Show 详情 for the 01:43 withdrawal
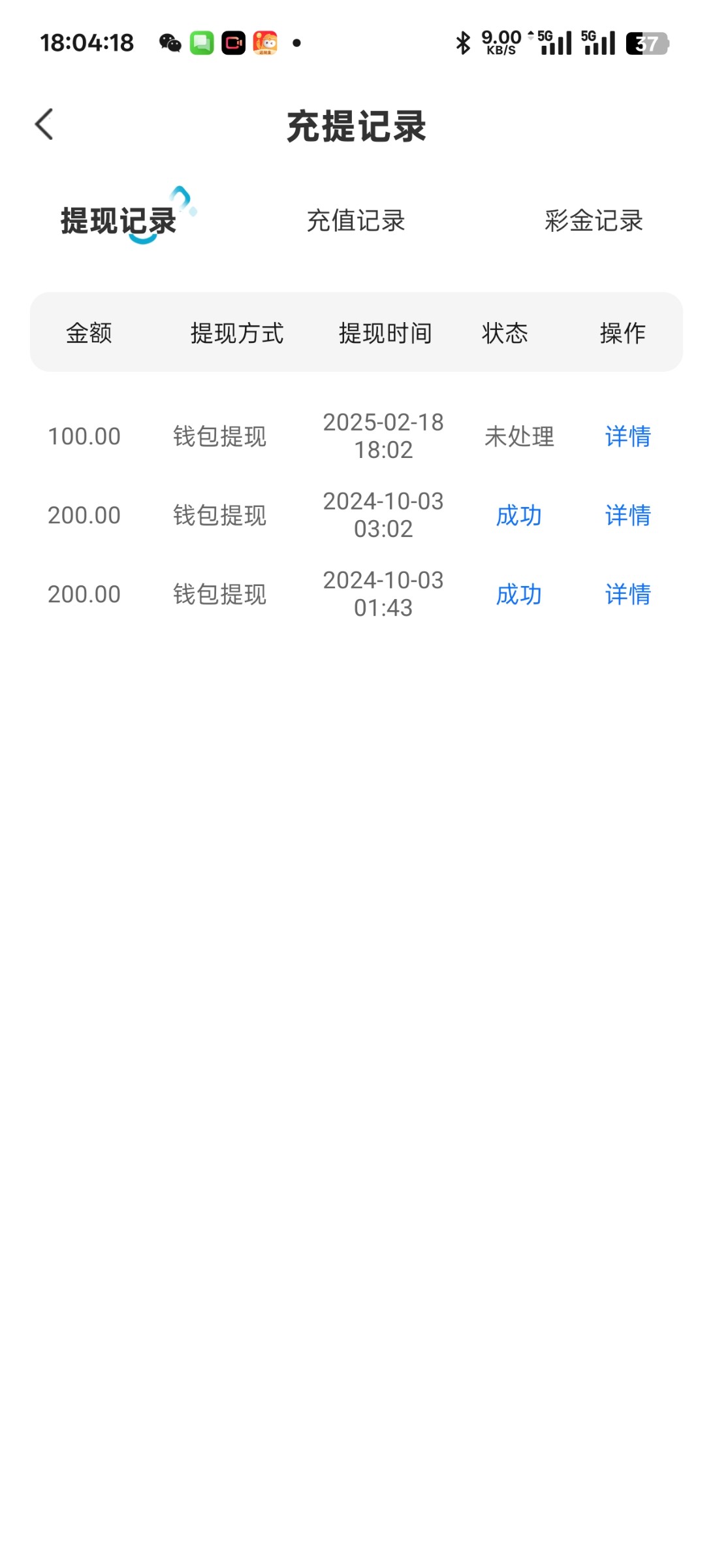This screenshot has height=1568, width=713. point(627,595)
